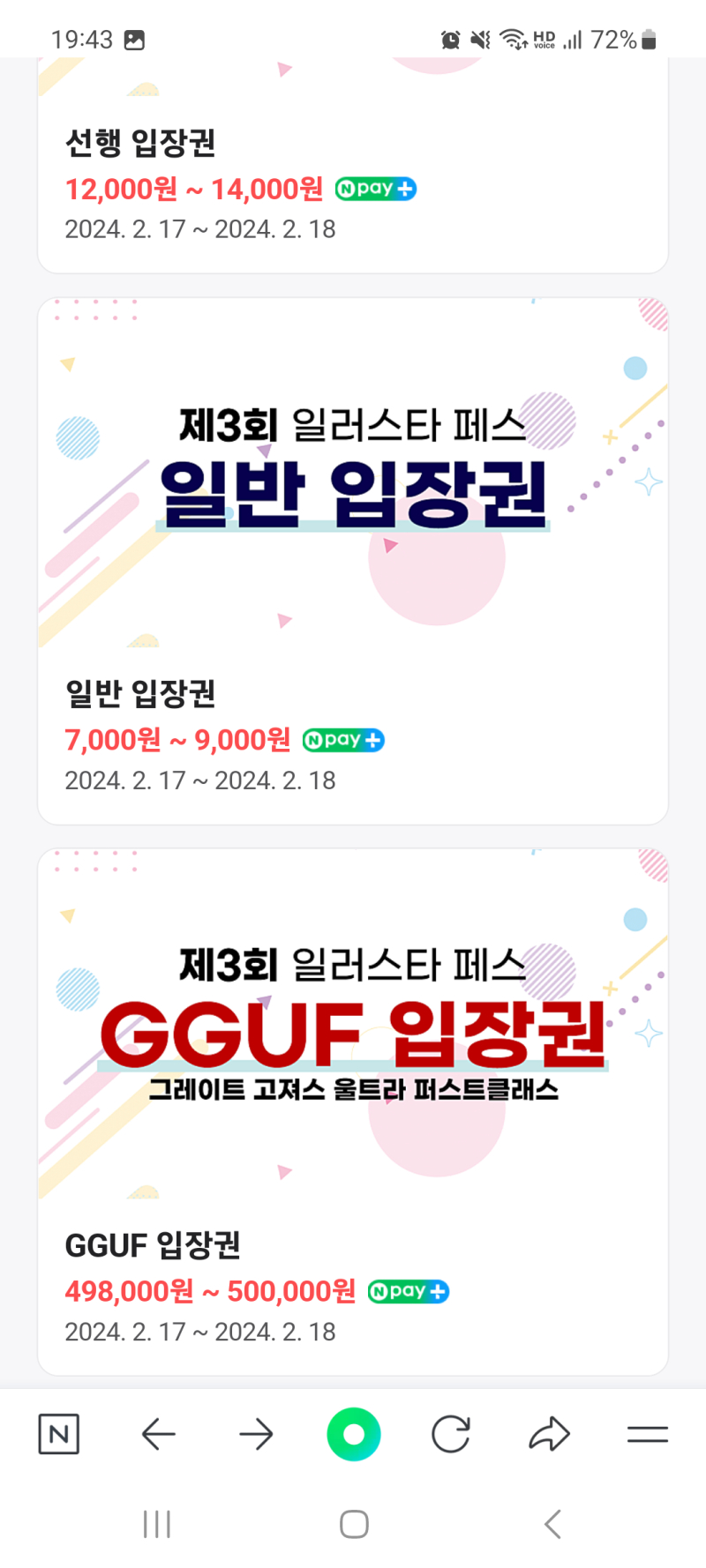Open the 일반 입장권 ticket card
This screenshot has width=706, height=1568.
pyautogui.click(x=353, y=561)
